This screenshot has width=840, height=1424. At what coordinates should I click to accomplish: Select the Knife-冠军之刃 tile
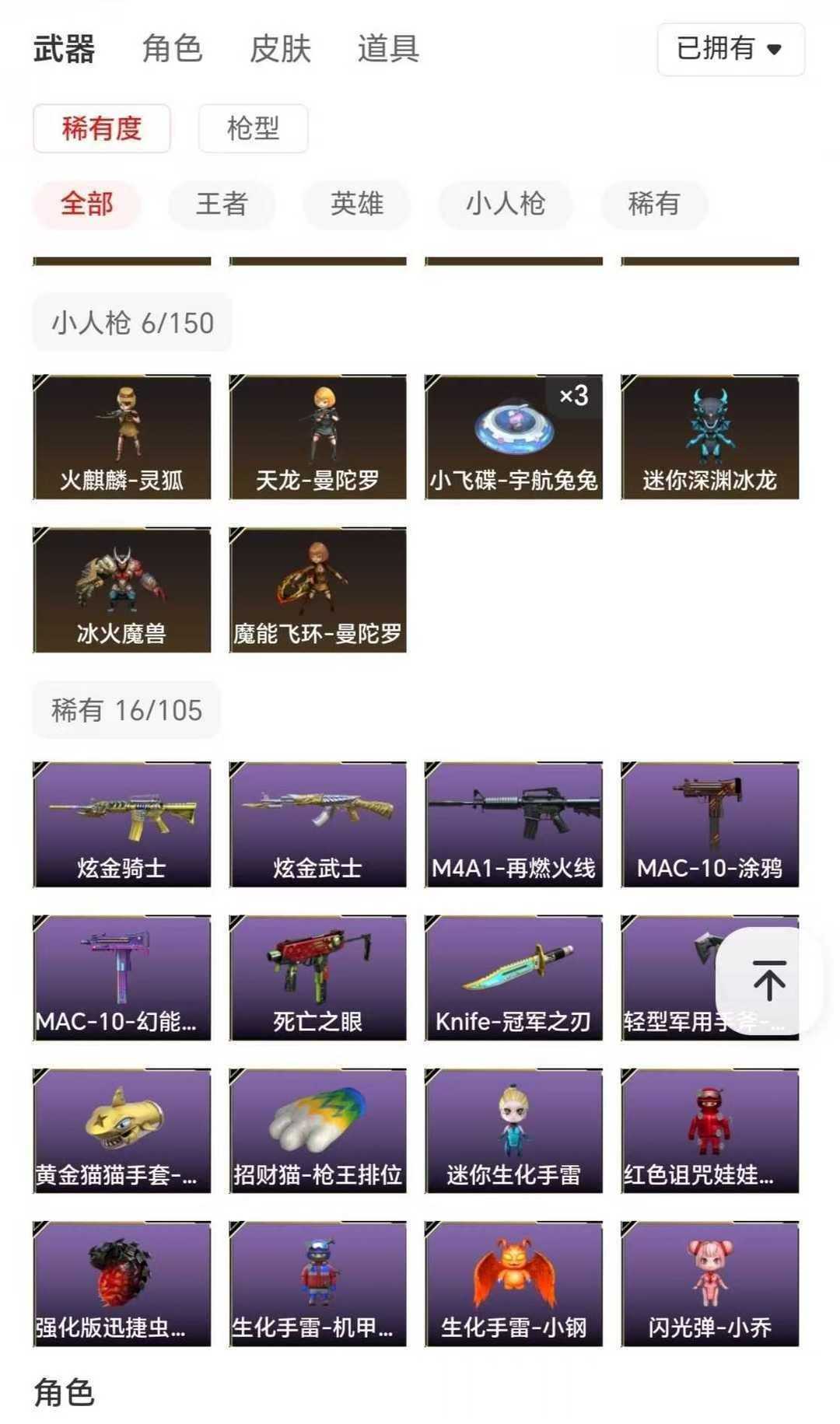(x=513, y=977)
